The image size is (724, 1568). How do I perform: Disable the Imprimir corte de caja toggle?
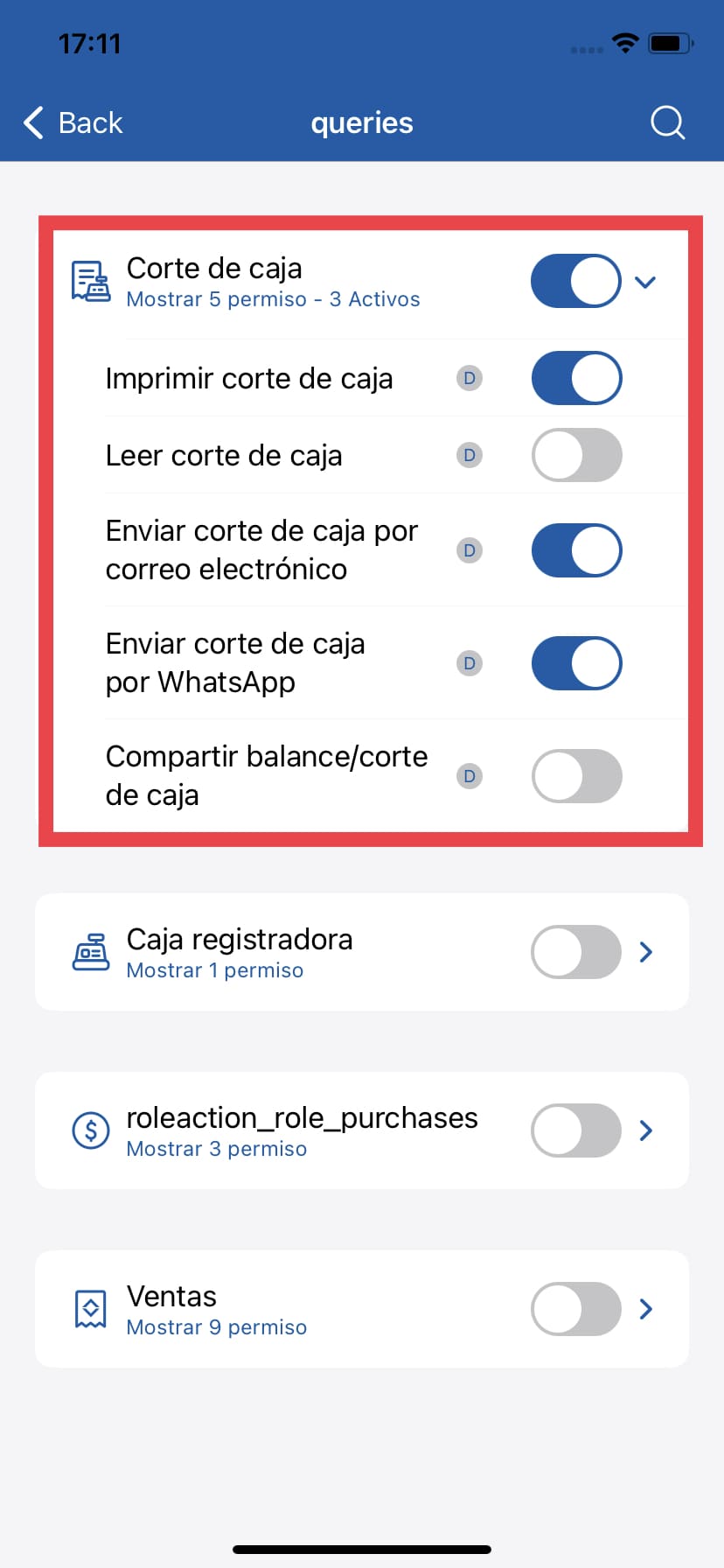[576, 378]
